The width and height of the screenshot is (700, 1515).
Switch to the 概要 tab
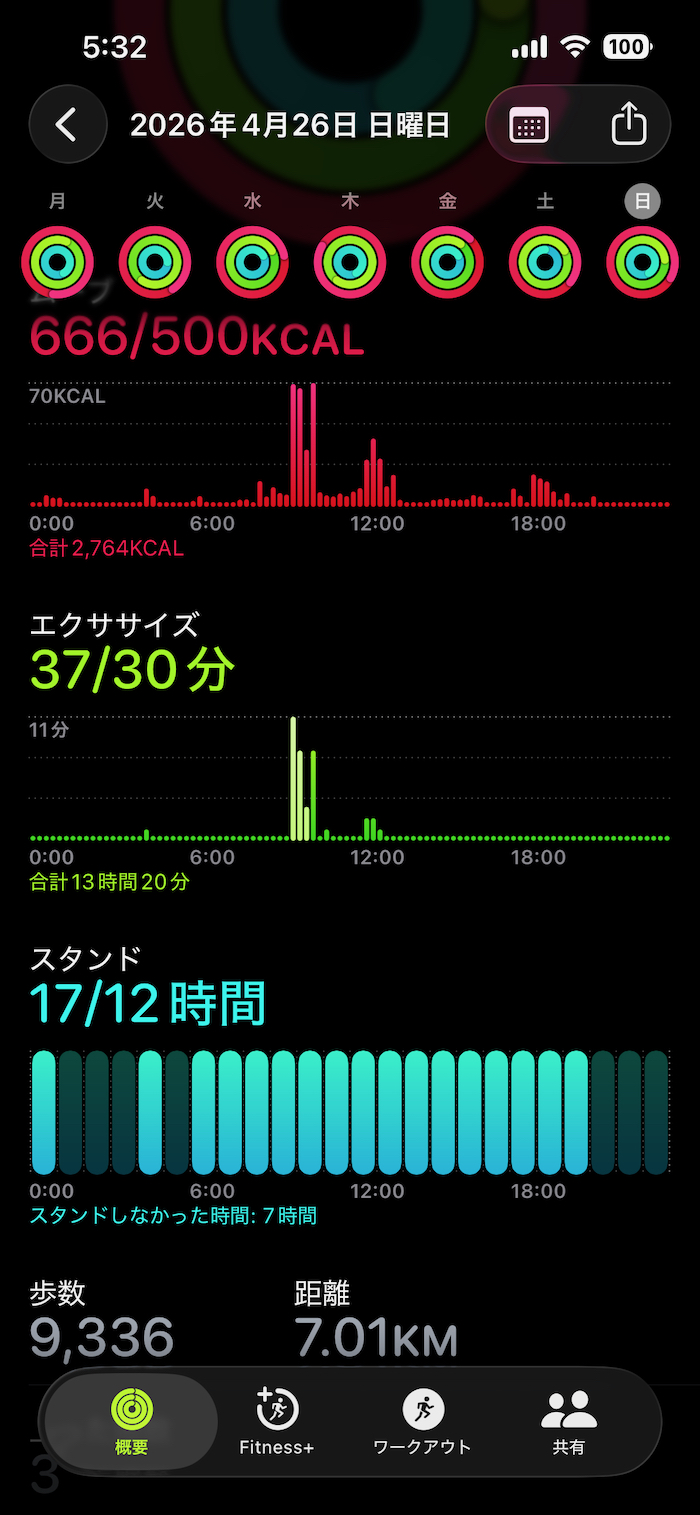[x=131, y=1421]
